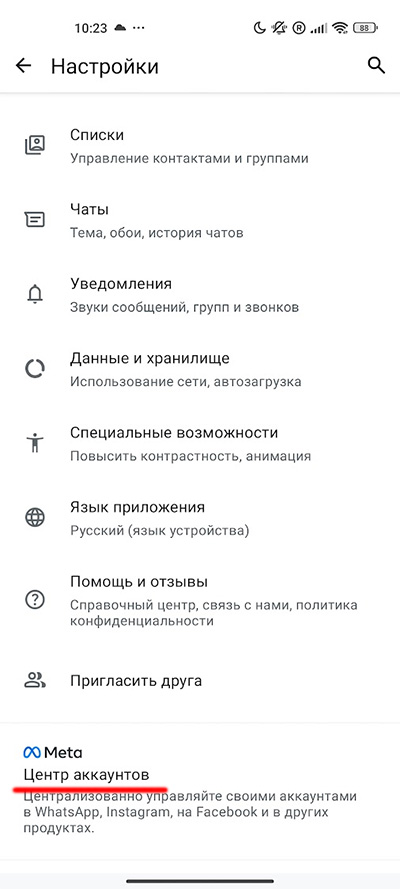Open Списки settings
Viewport: 400px width, 889px height.
pyautogui.click(x=200, y=146)
